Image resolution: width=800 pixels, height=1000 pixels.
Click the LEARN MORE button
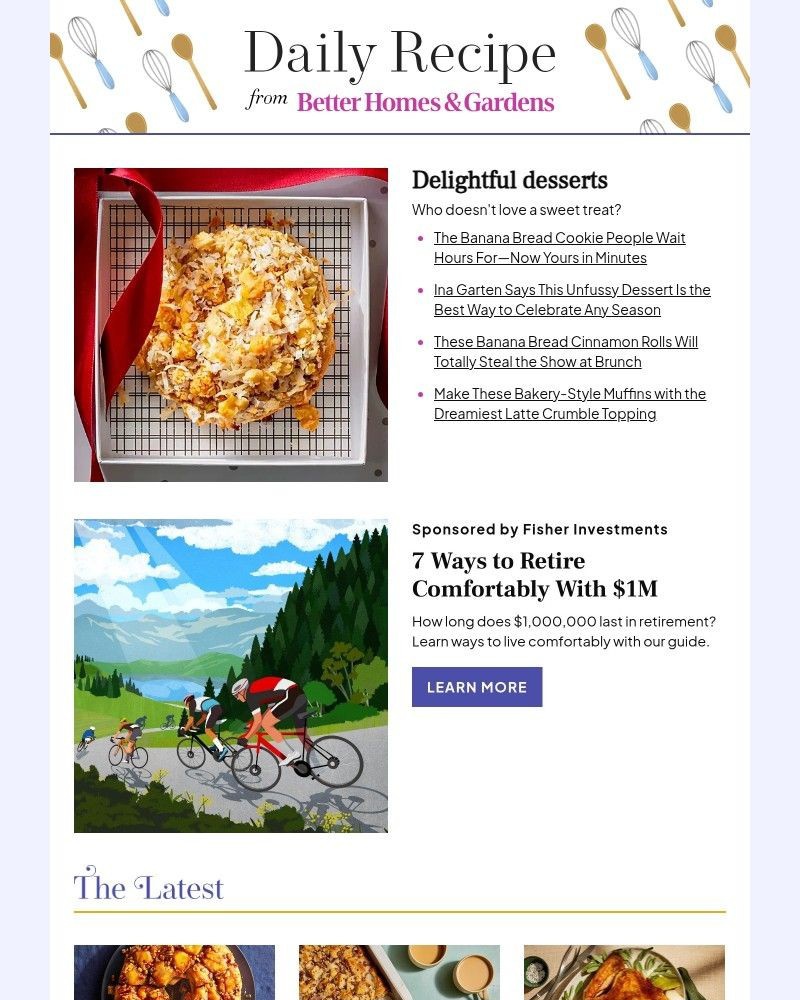pos(477,687)
